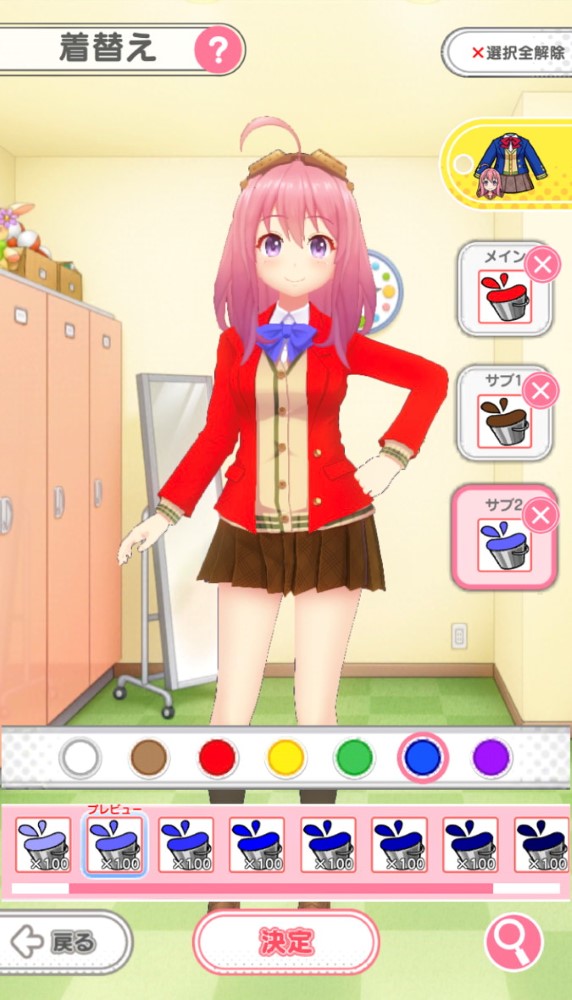Open the pink help question mark
The width and height of the screenshot is (572, 1000).
tap(218, 50)
